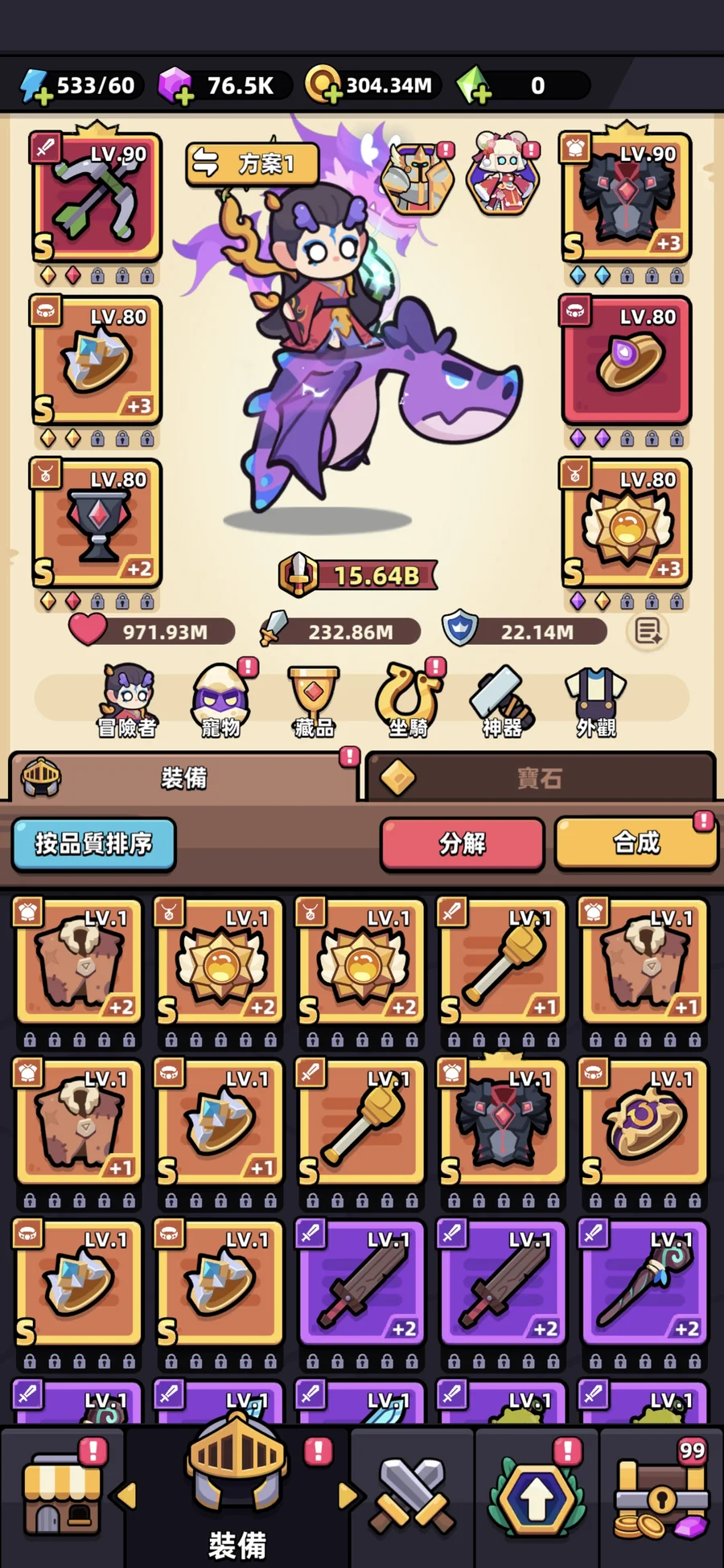Change sorting with 按品質排序 button
This screenshot has width=724, height=1568.
click(93, 844)
